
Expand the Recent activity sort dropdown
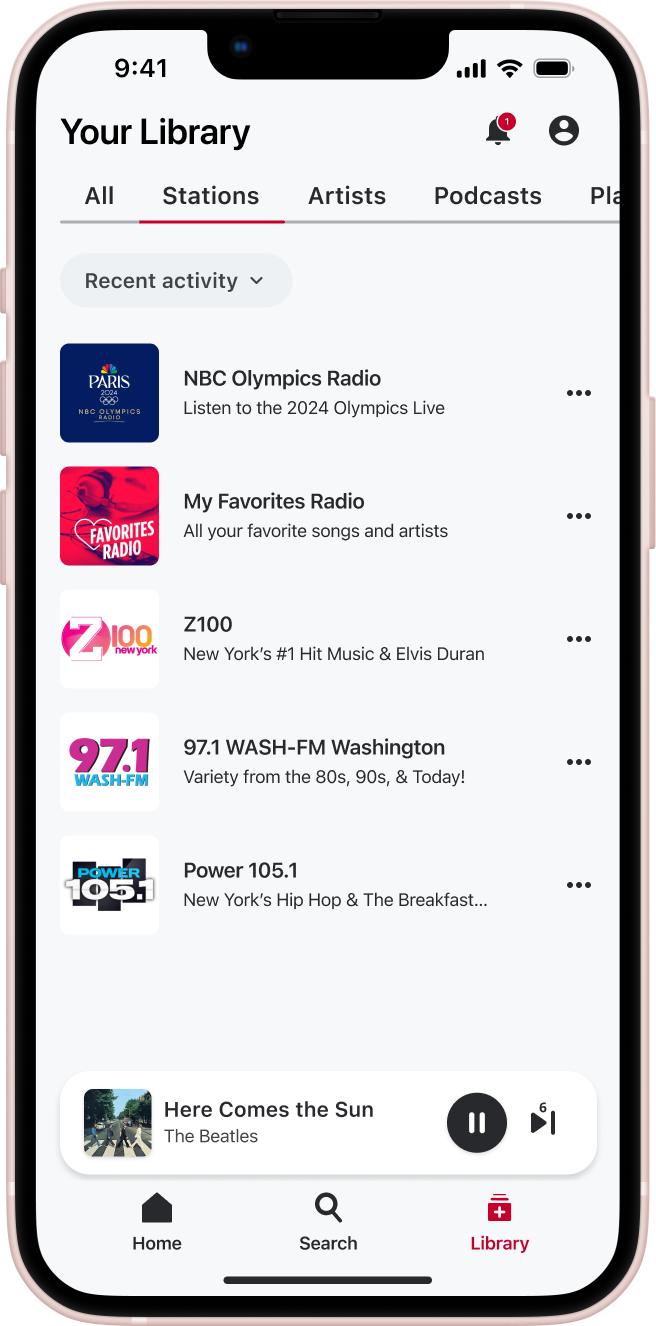pyautogui.click(x=175, y=281)
